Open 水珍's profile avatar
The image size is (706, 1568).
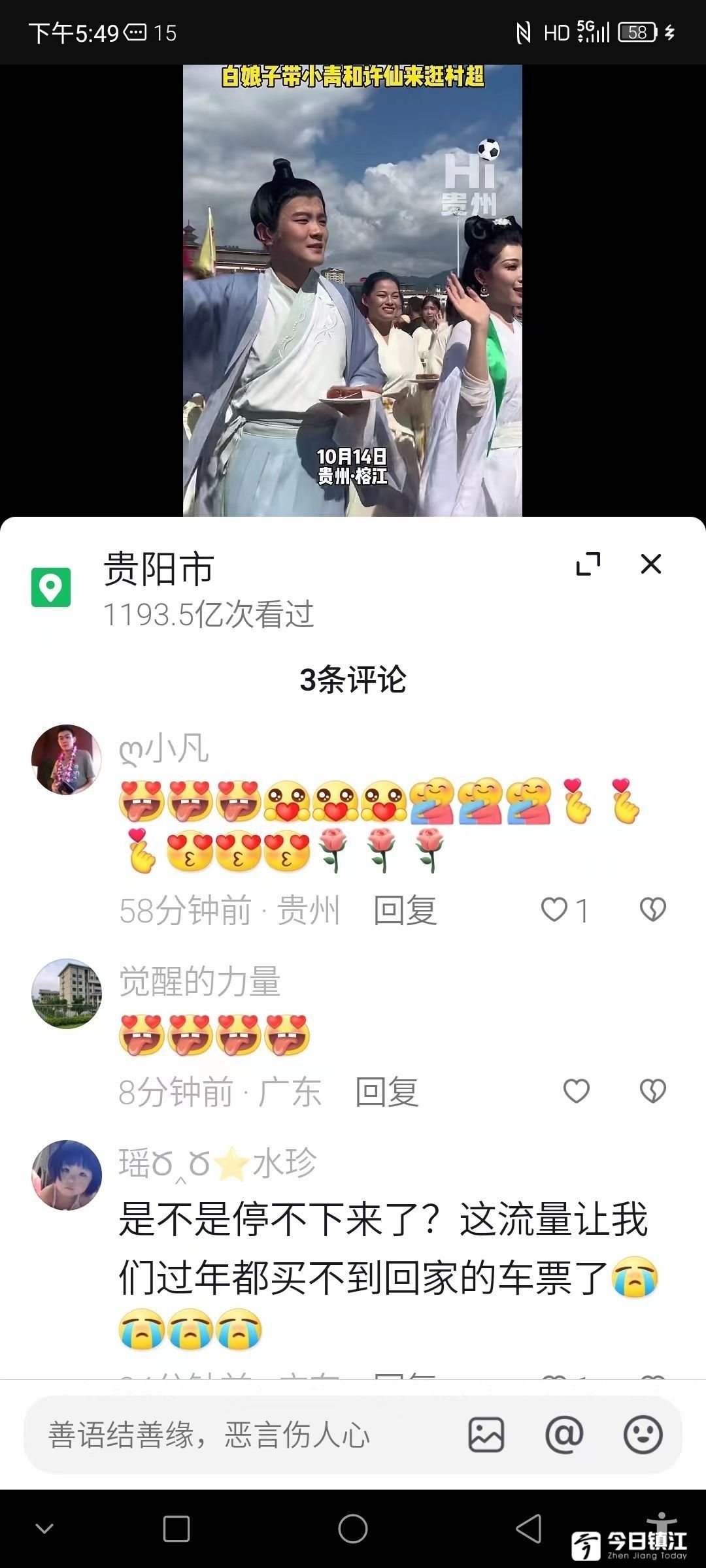(x=67, y=1175)
